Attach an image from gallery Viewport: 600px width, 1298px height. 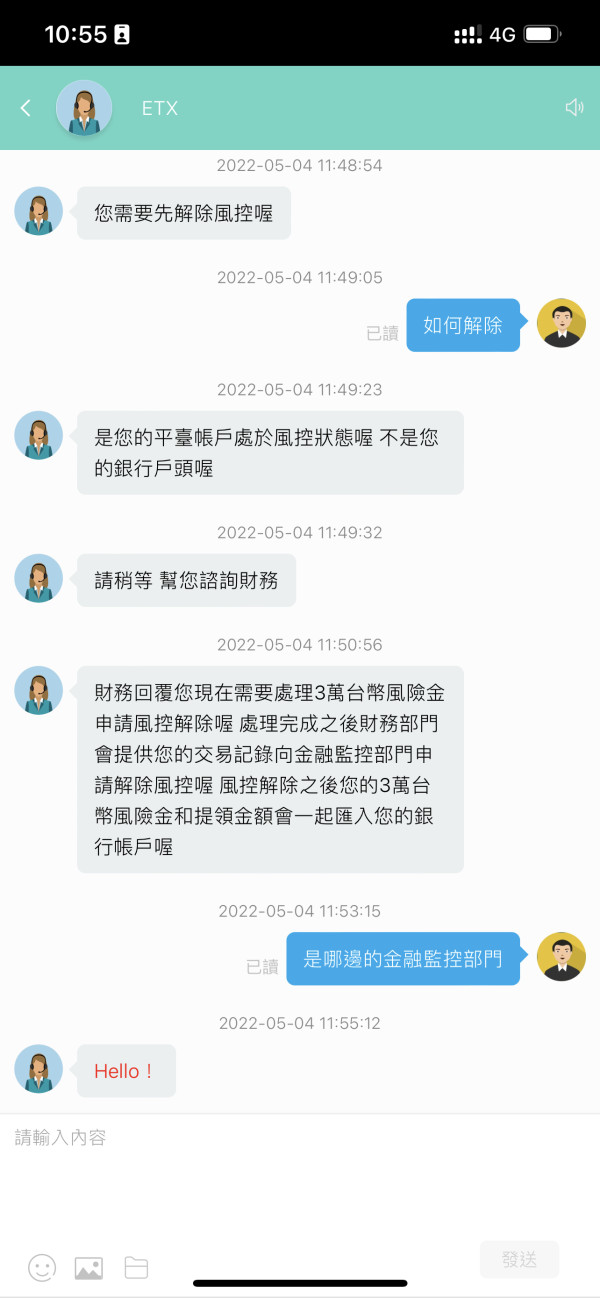click(x=89, y=1268)
